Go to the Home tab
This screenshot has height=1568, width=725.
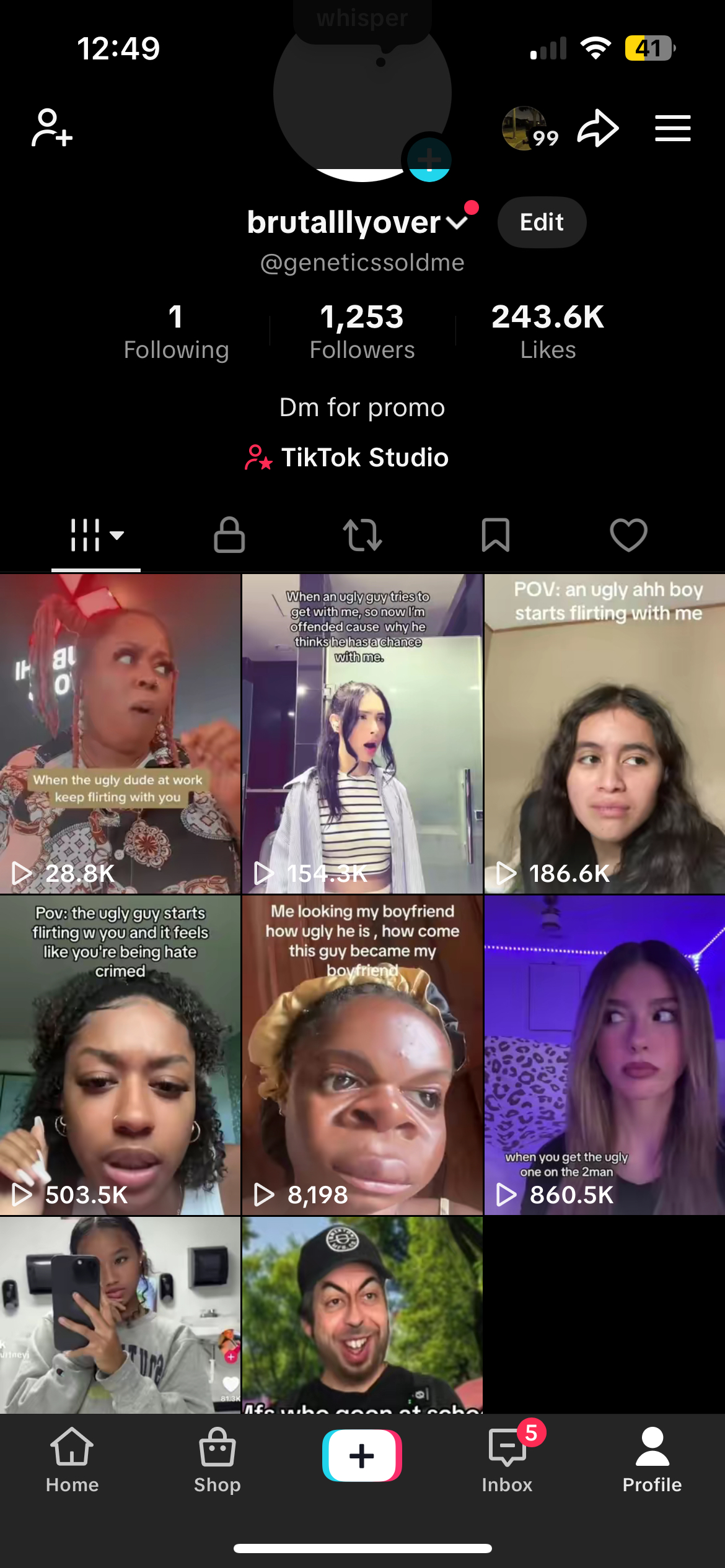(x=72, y=1460)
